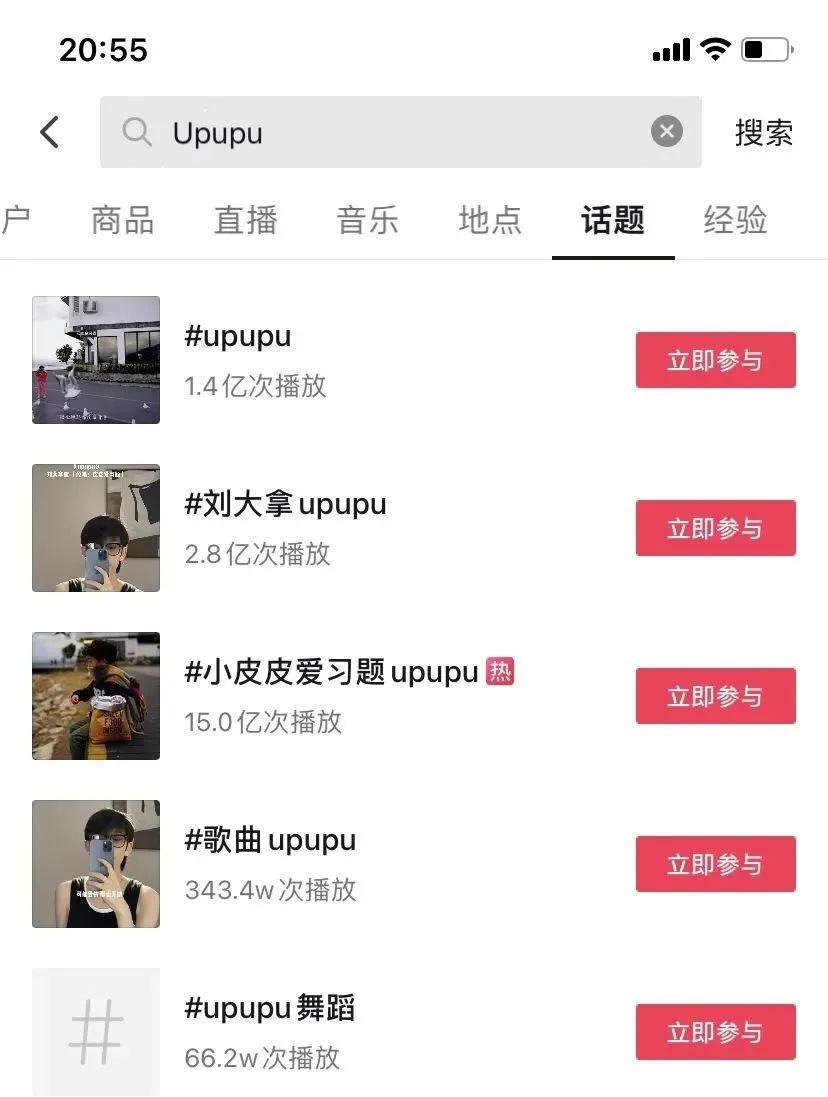This screenshot has height=1097, width=828.
Task: Switch to the 商品 tab
Action: 121,221
